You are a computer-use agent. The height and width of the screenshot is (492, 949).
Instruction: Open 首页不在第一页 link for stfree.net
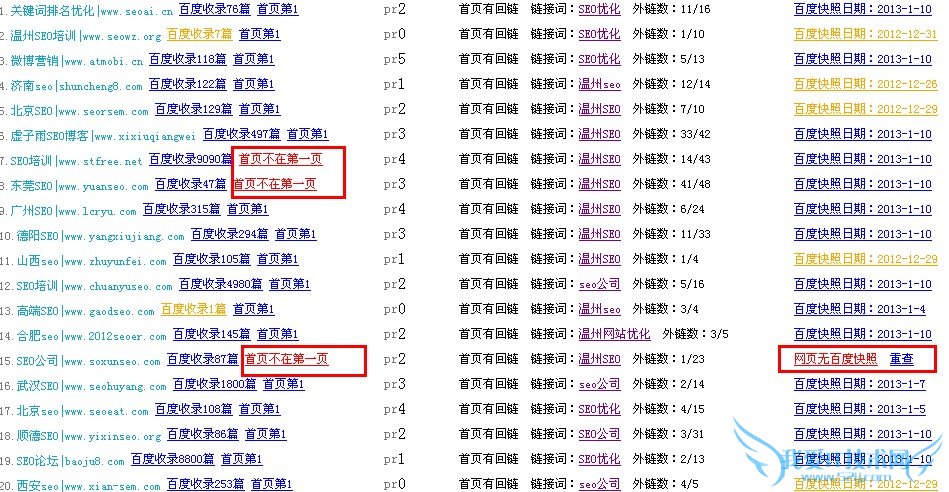pyautogui.click(x=280, y=159)
